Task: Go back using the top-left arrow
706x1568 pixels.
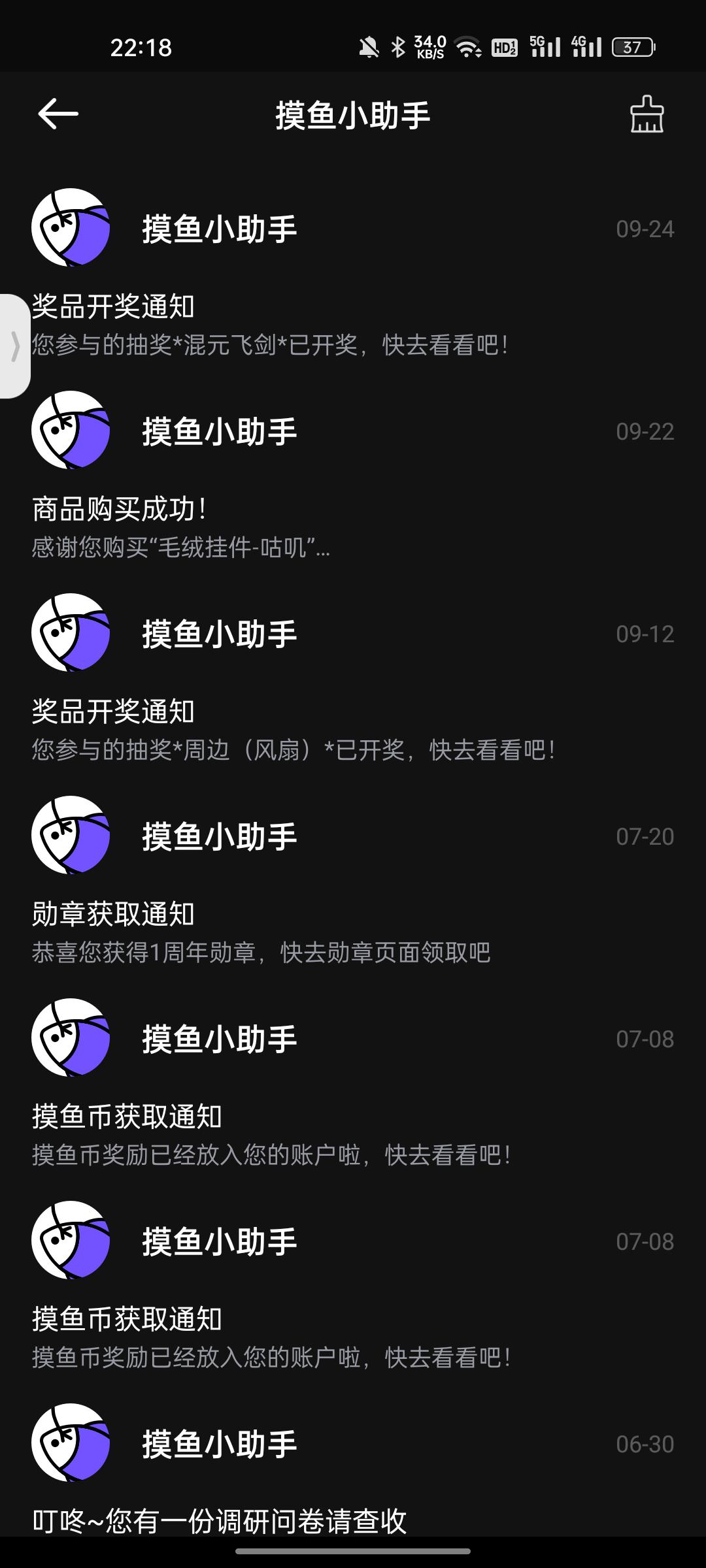Action: coord(58,114)
